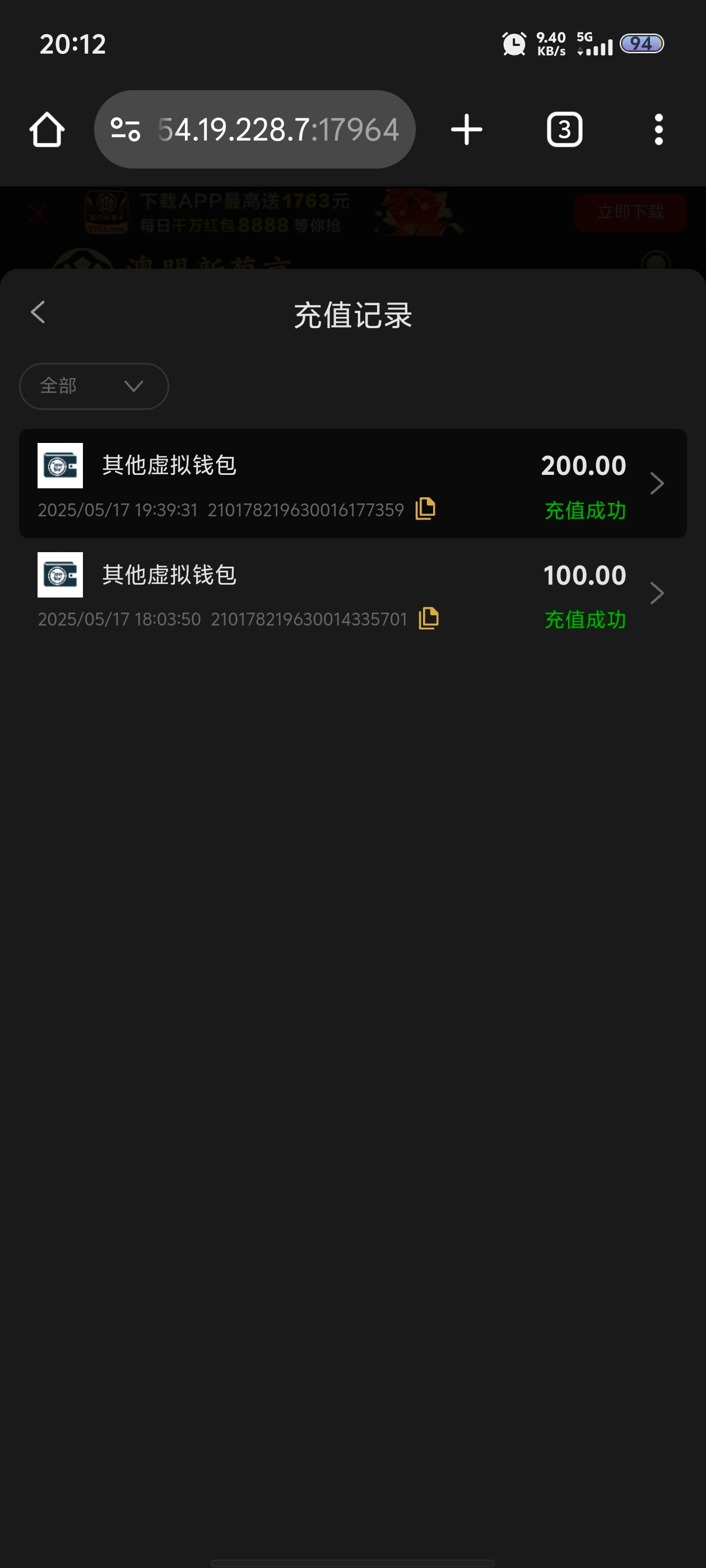Copy order number ending in 177359
Screen dimensions: 706x1568
[x=425, y=509]
